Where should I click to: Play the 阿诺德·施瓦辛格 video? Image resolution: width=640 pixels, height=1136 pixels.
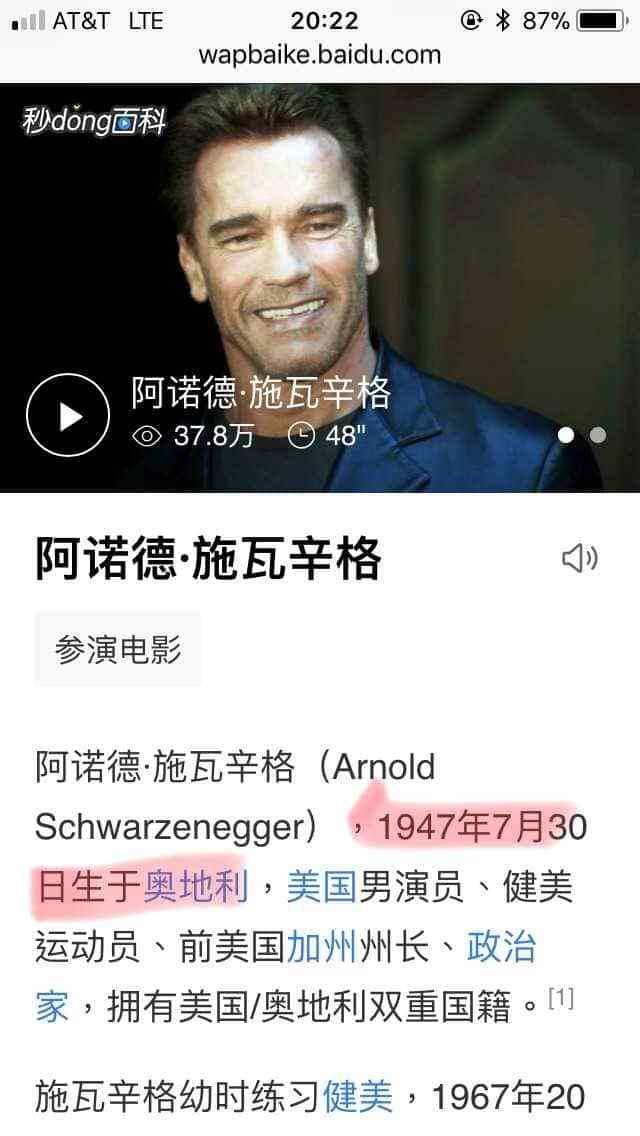67,414
